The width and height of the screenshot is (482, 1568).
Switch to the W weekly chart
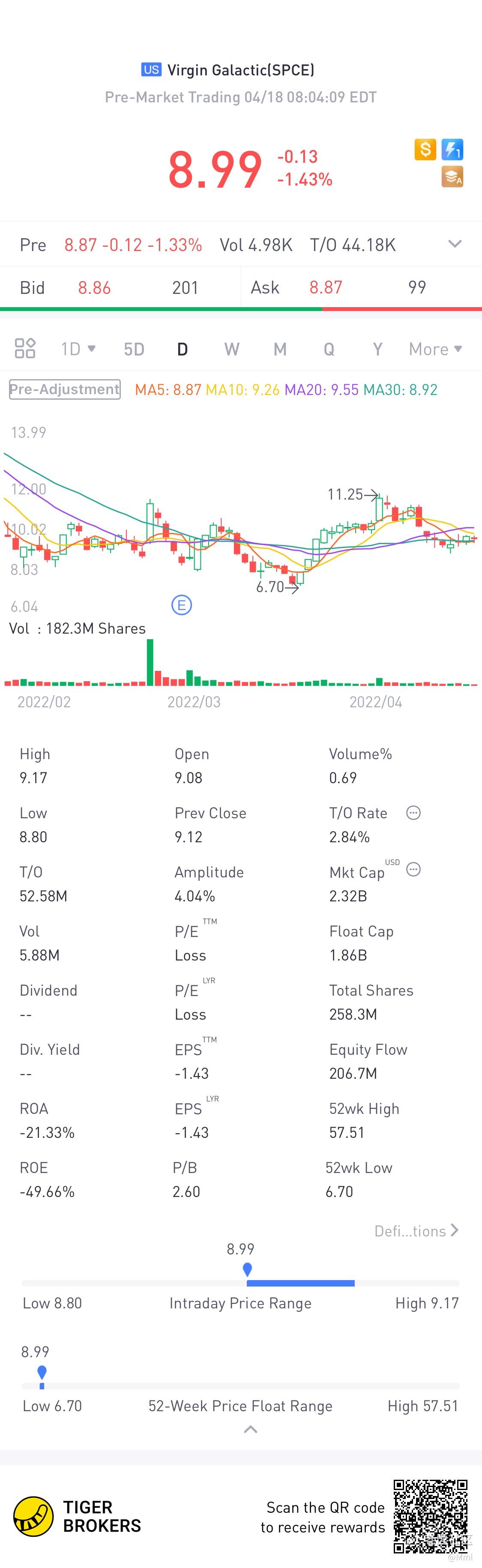click(231, 349)
